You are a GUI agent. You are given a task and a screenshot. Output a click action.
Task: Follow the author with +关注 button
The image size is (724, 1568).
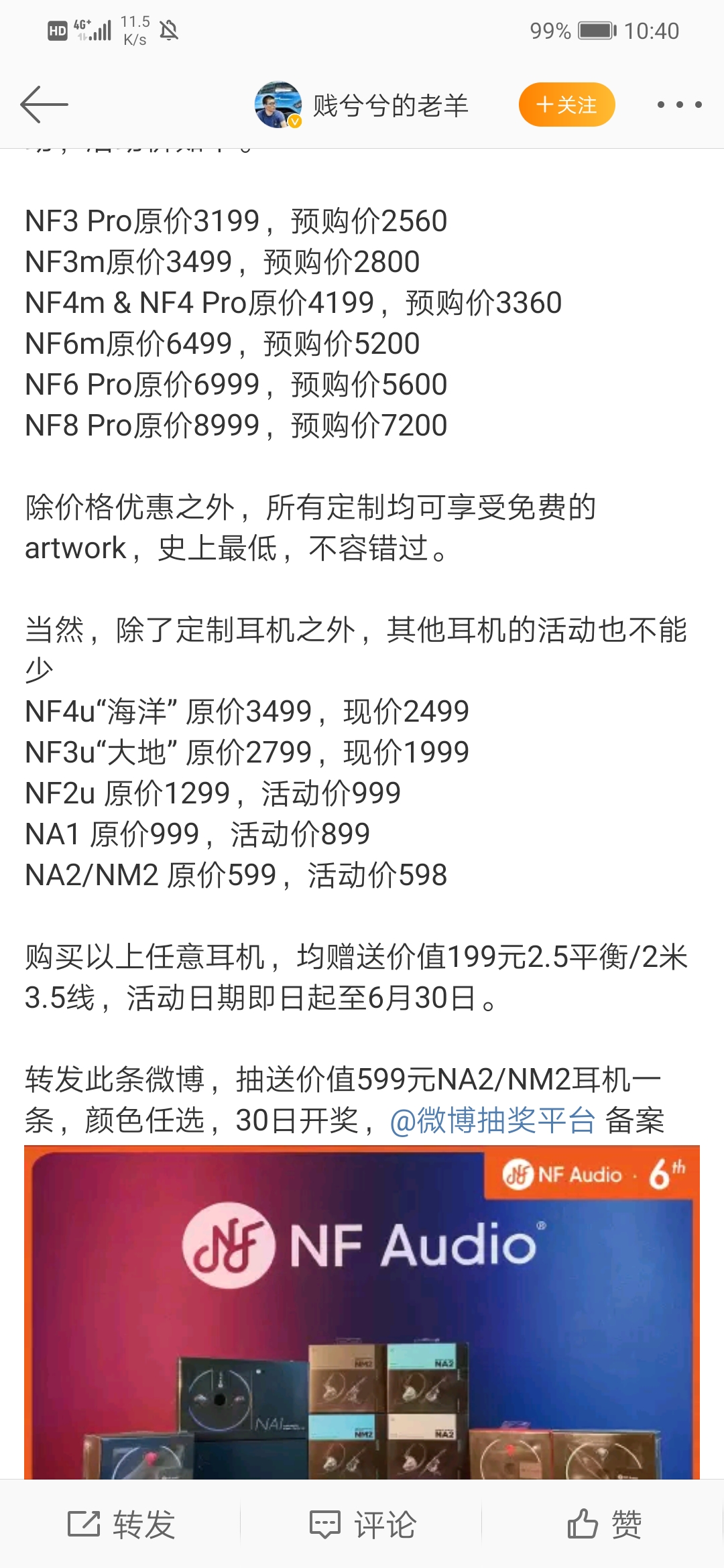point(566,105)
